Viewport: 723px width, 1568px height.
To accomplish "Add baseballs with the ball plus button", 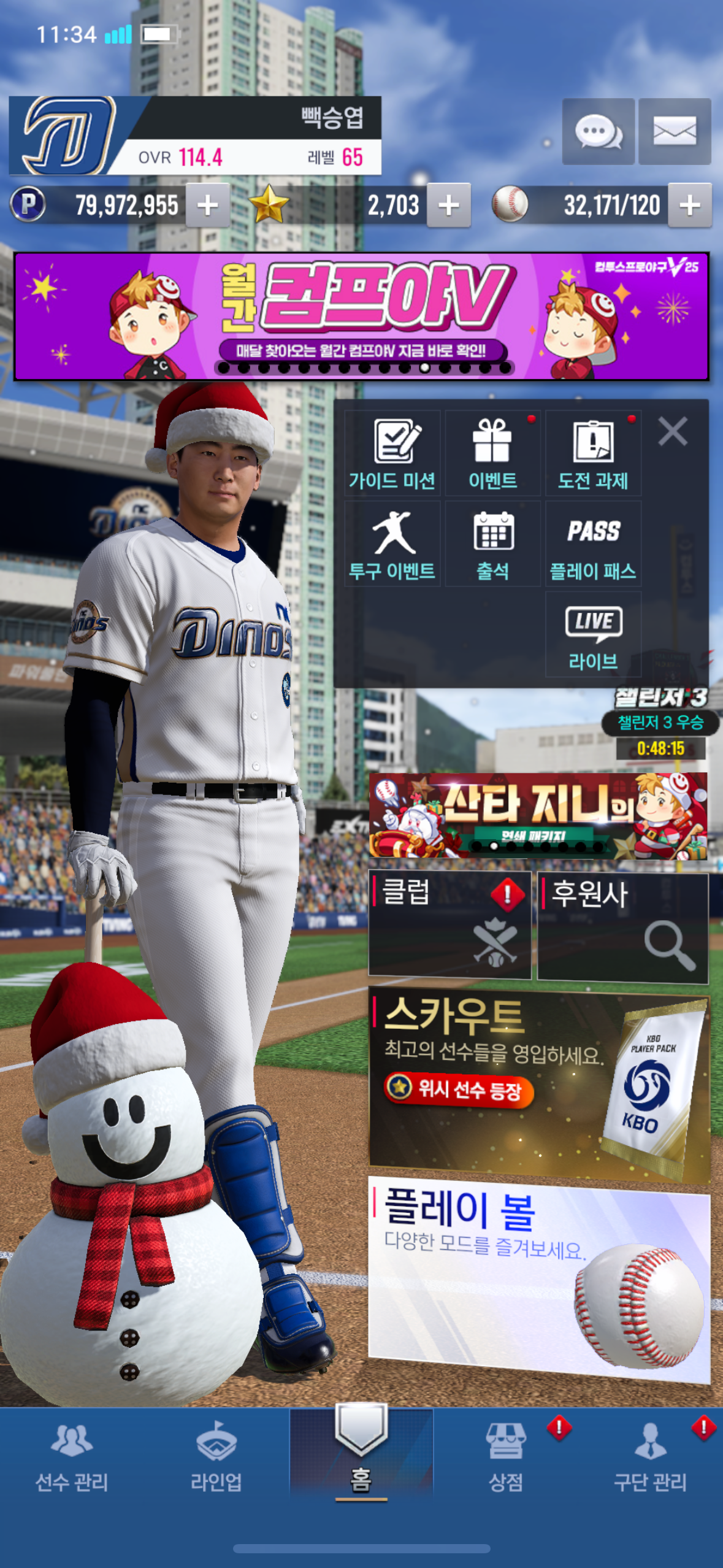I will coord(690,206).
